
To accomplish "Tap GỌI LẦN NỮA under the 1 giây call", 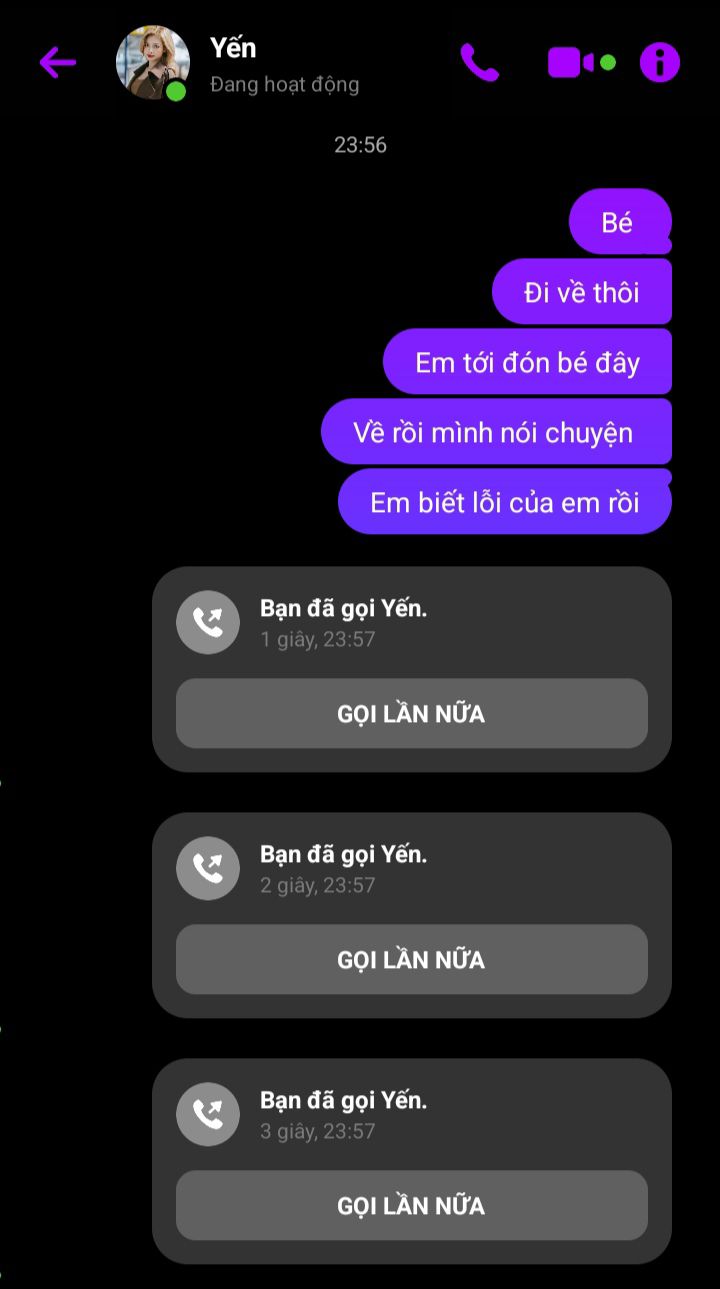I will [x=411, y=713].
